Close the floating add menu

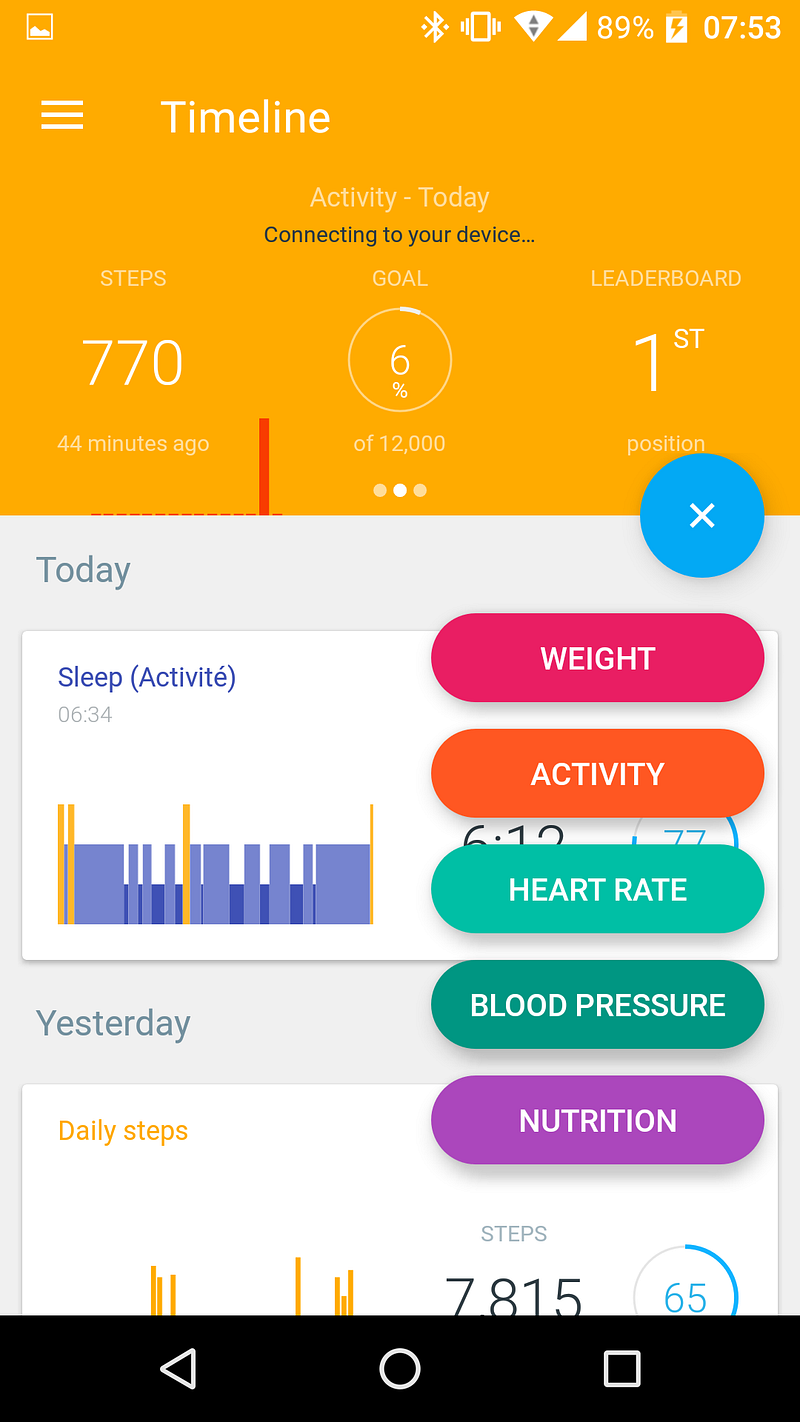[x=702, y=515]
